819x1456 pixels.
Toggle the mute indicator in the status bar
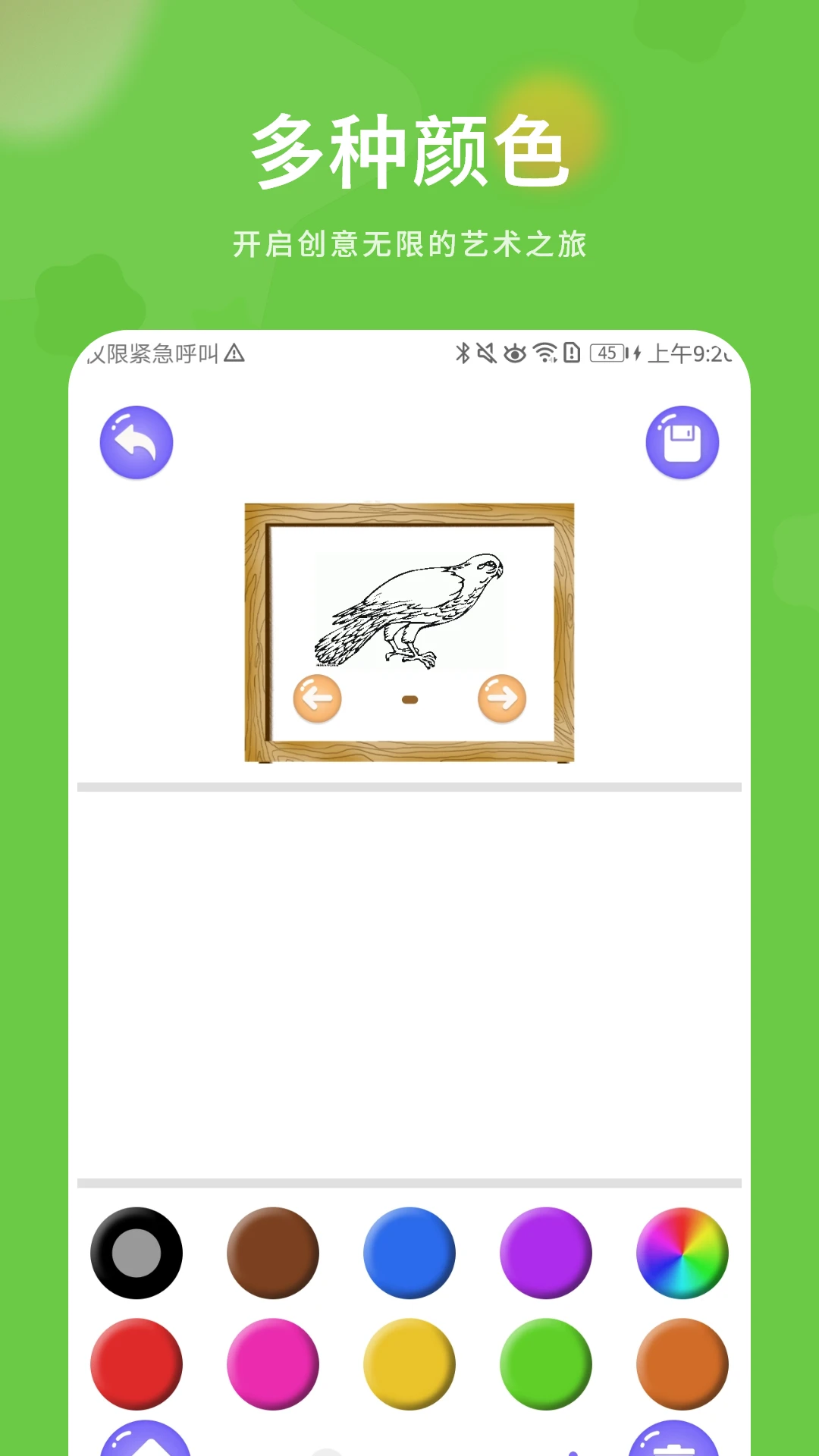click(486, 352)
